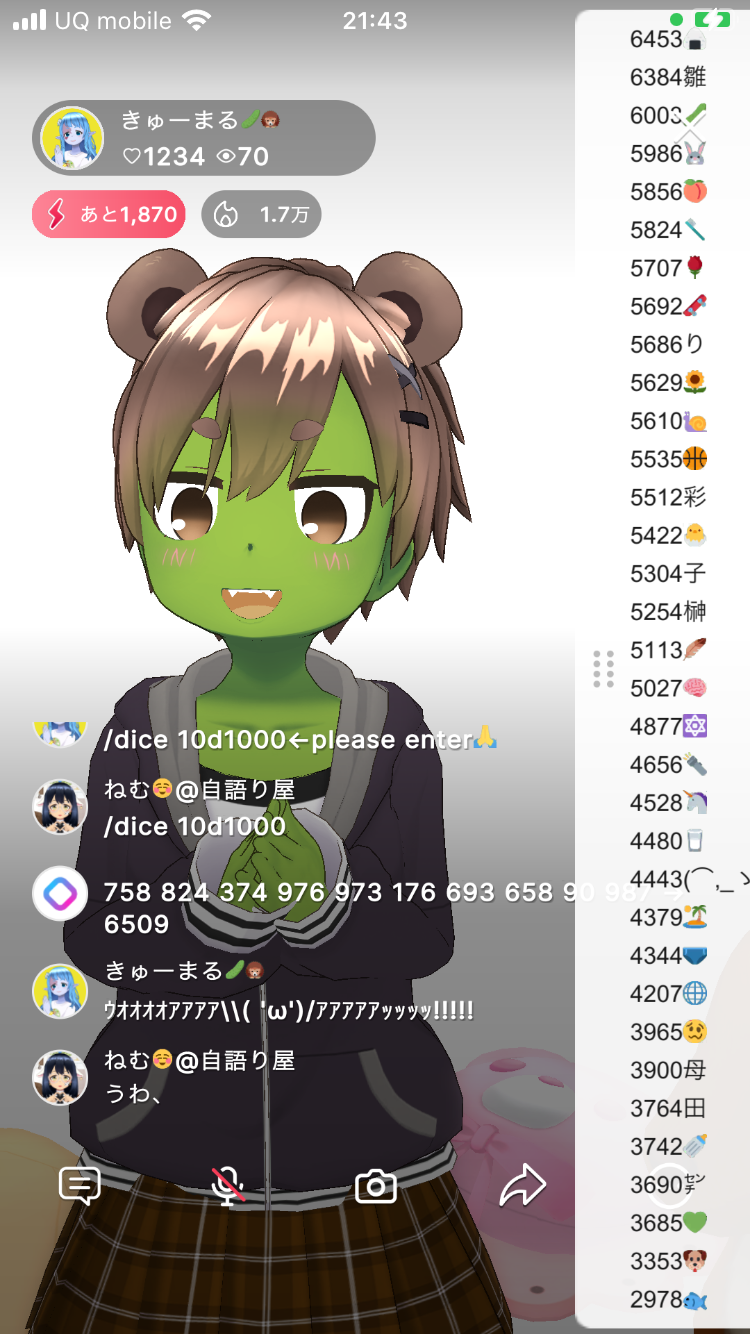Unmute the microphone
Image resolution: width=750 pixels, height=1334 pixels.
tap(229, 1186)
